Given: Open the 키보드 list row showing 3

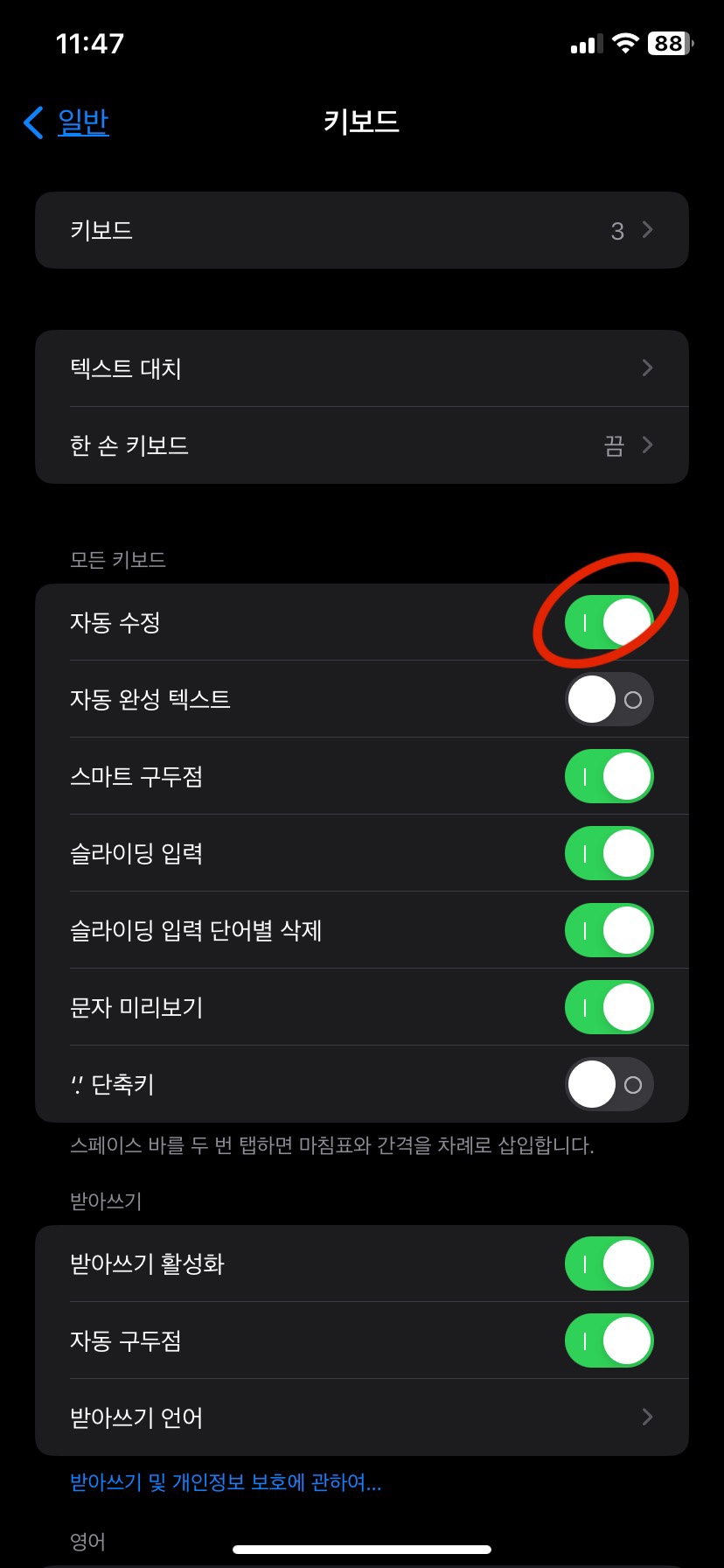Looking at the screenshot, I should pyautogui.click(x=362, y=230).
